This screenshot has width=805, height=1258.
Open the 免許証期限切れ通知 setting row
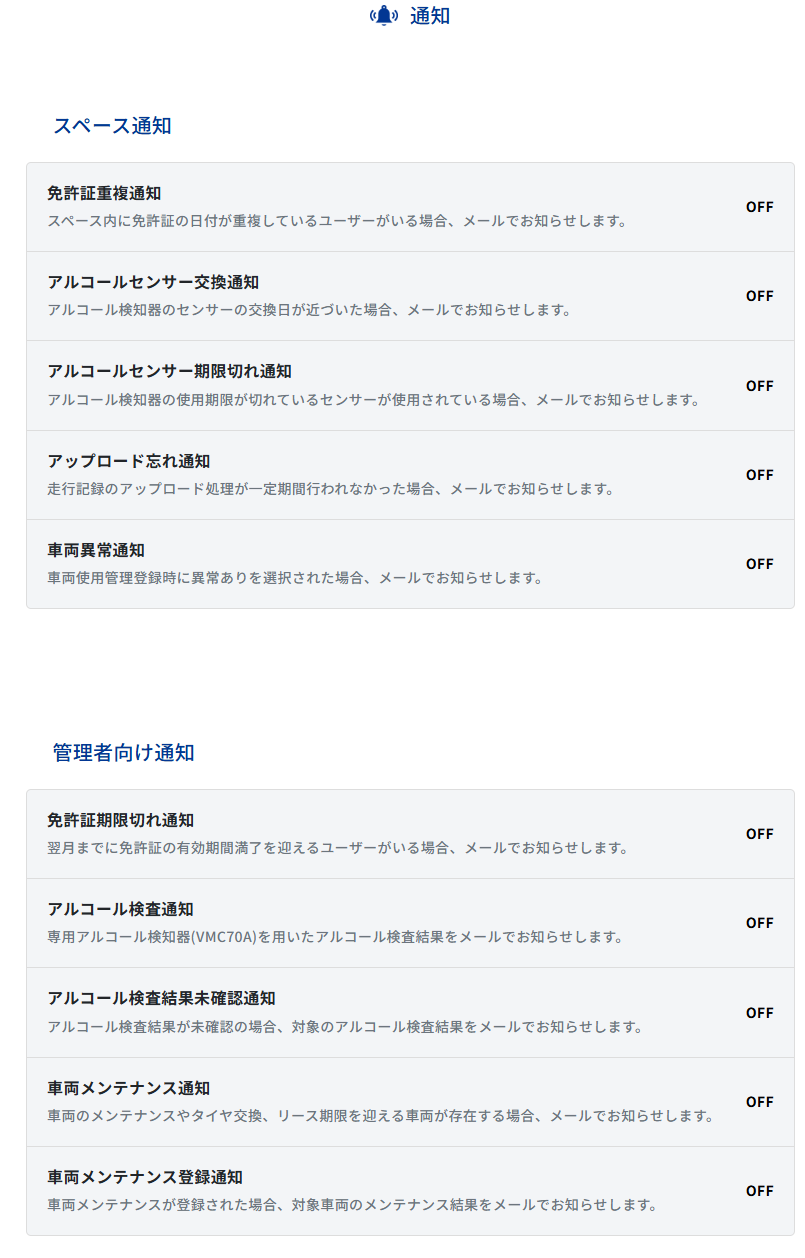coord(410,834)
